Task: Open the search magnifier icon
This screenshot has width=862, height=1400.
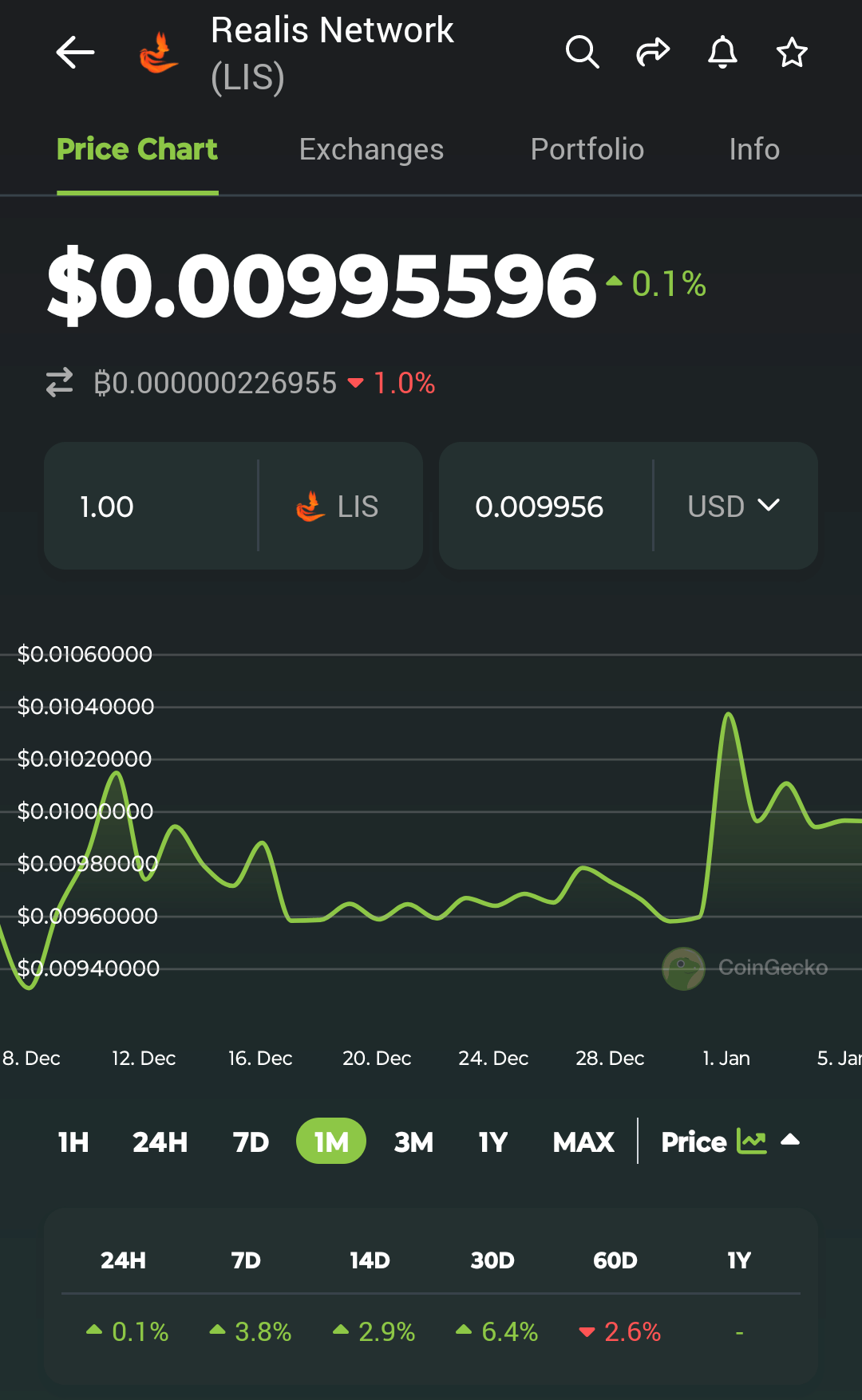Action: click(x=582, y=53)
